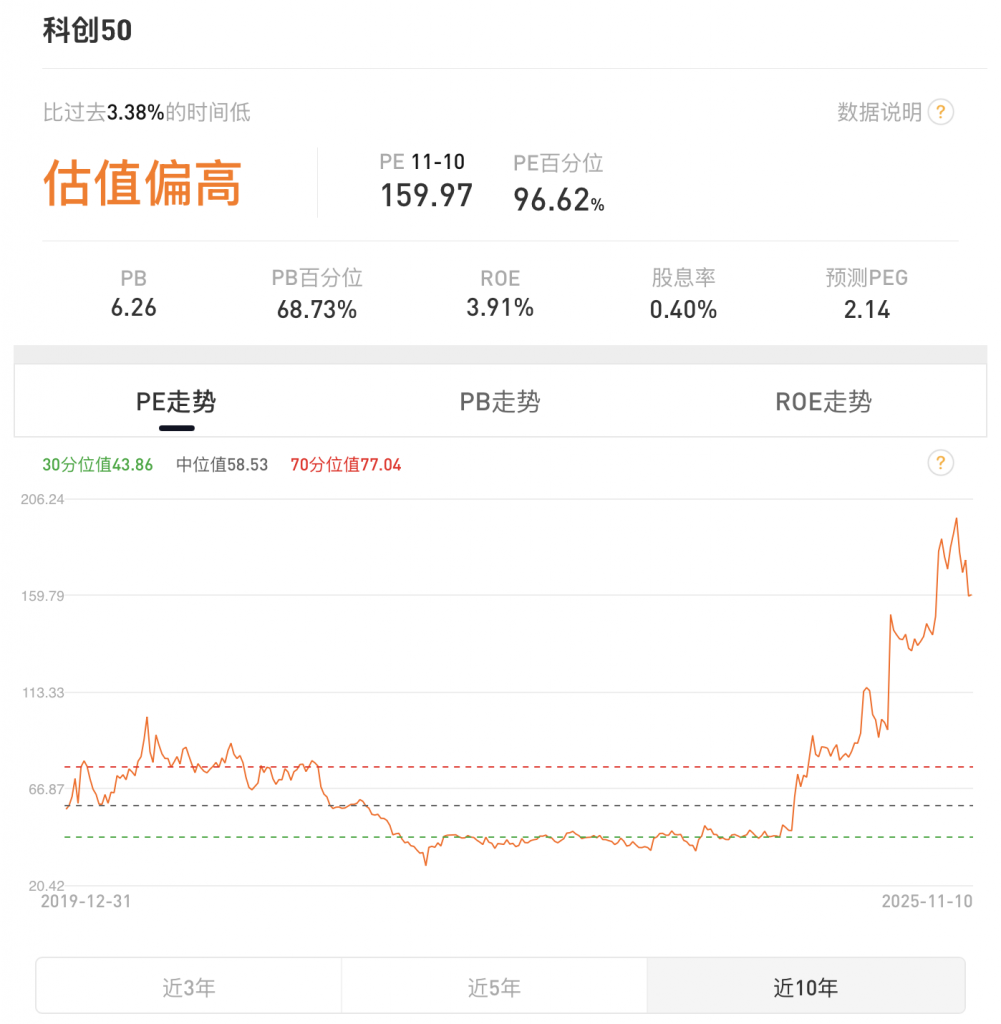This screenshot has width=1001, height=1024.
Task: Switch to the PB走势 tab
Action: pyautogui.click(x=500, y=402)
